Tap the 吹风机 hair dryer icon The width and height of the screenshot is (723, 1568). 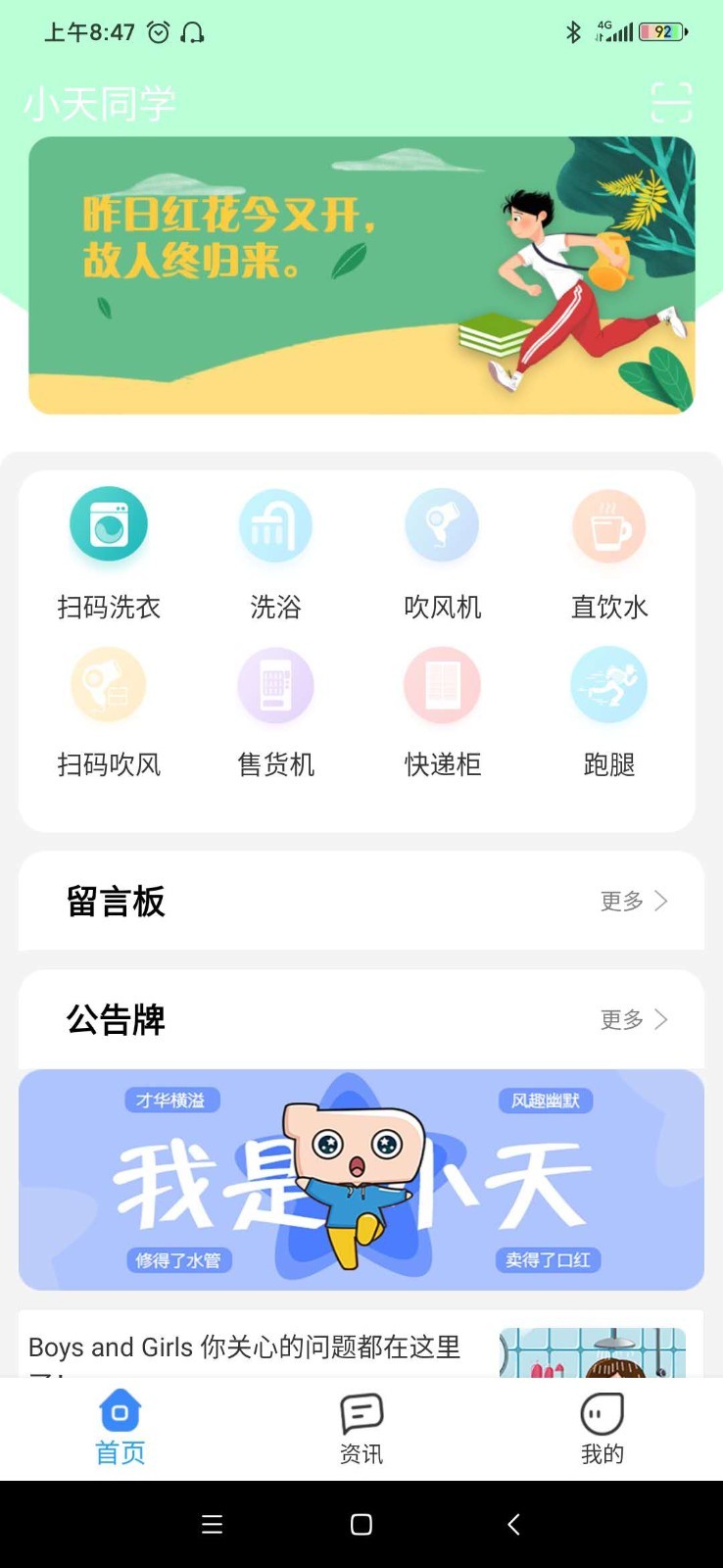pyautogui.click(x=442, y=524)
